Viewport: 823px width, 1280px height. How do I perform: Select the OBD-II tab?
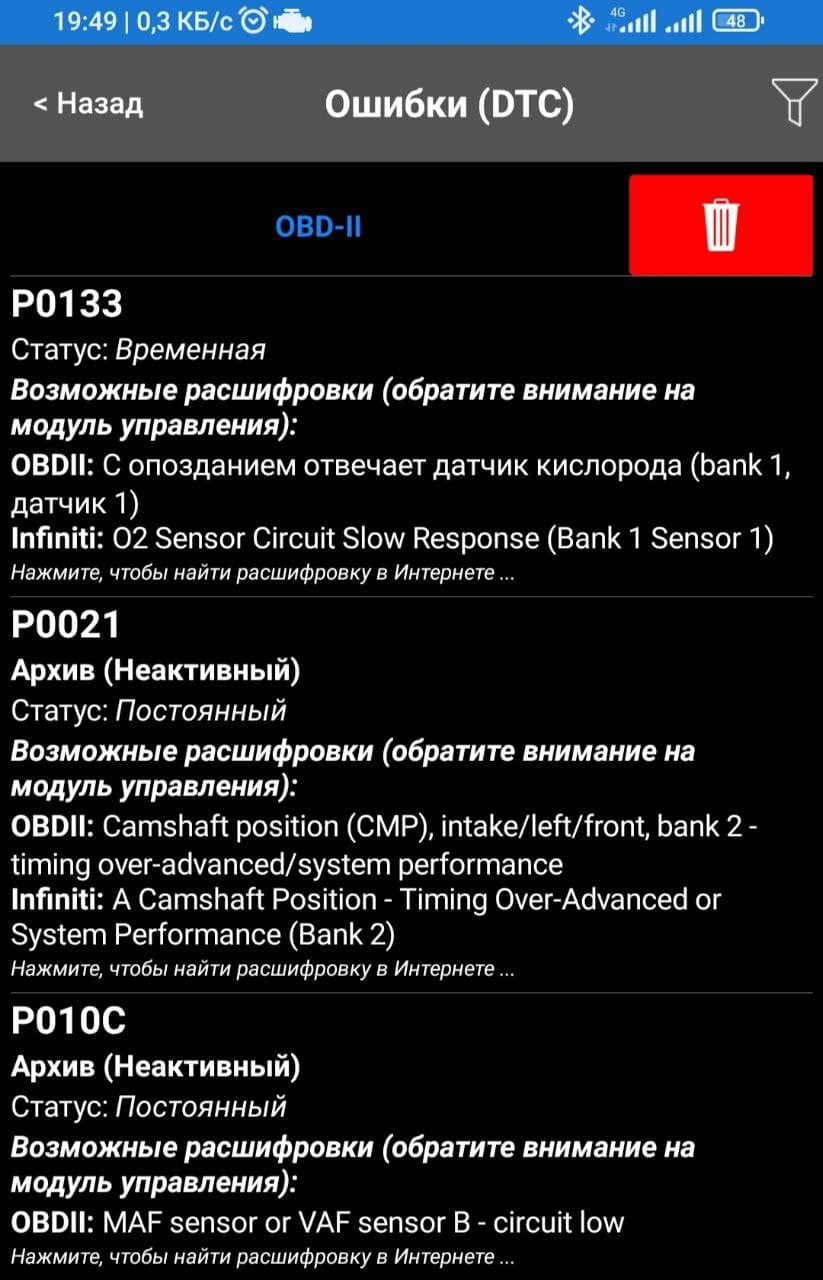point(318,226)
